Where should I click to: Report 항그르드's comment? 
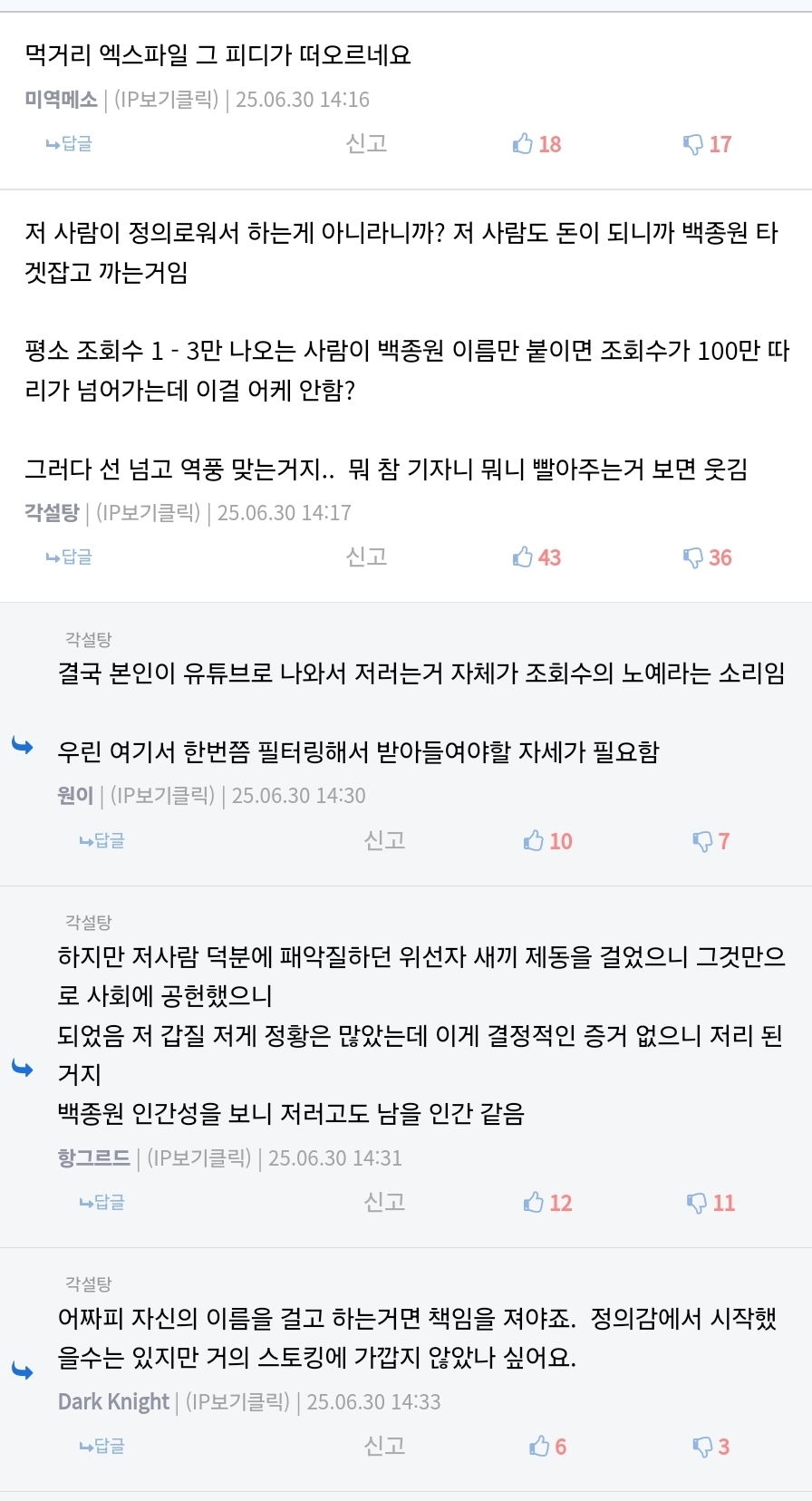tap(384, 1202)
